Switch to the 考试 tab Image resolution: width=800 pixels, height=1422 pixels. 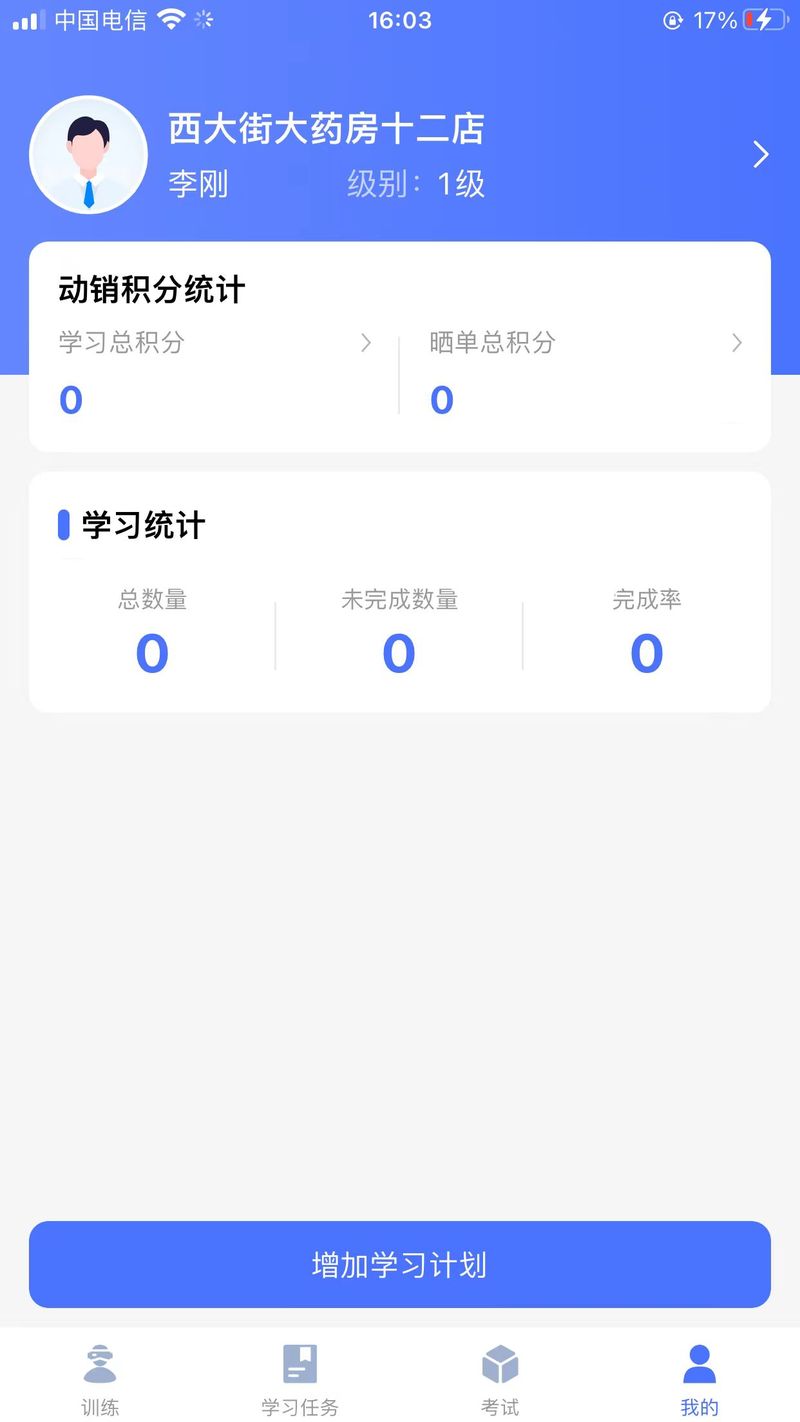click(x=500, y=1380)
